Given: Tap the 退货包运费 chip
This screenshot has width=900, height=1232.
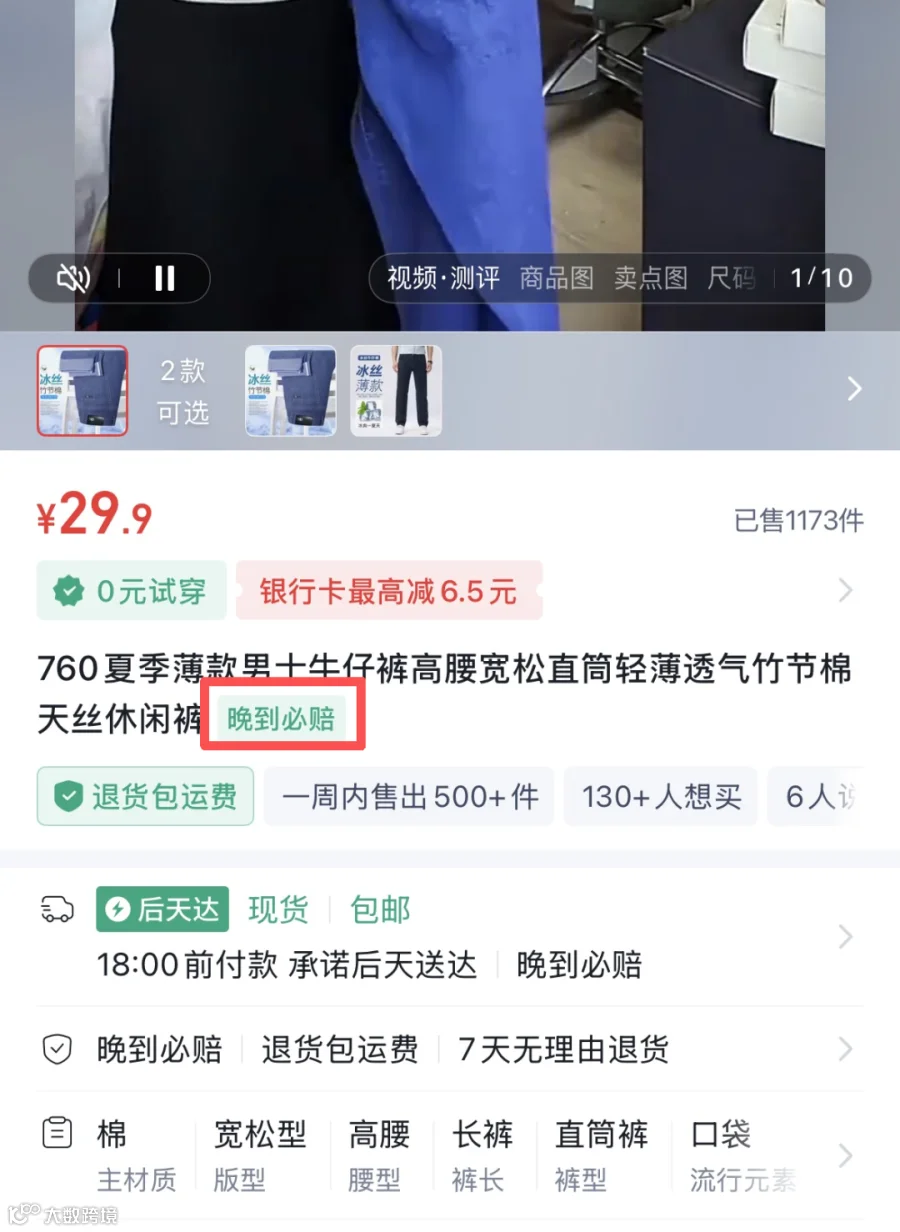Looking at the screenshot, I should tap(145, 796).
